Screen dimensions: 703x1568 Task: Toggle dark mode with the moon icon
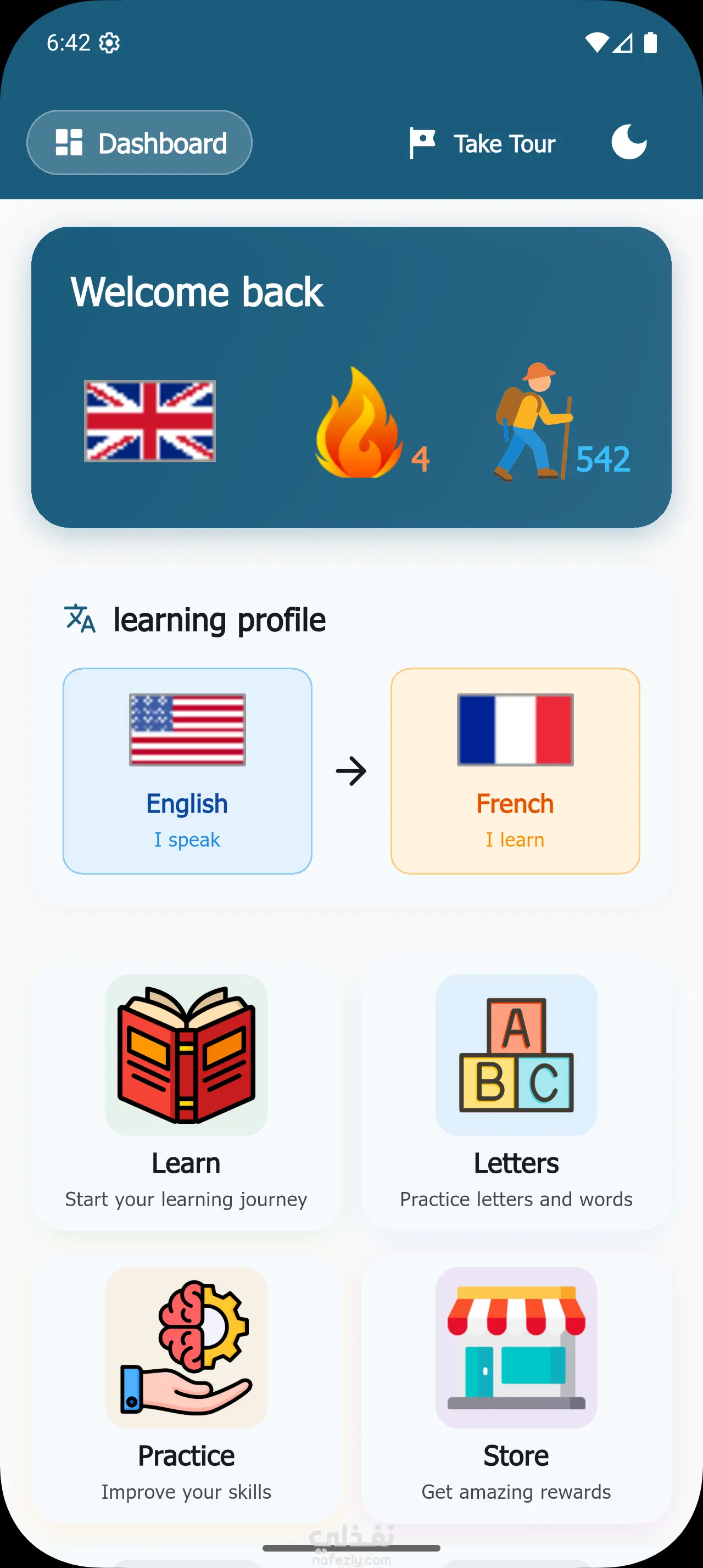[x=629, y=142]
